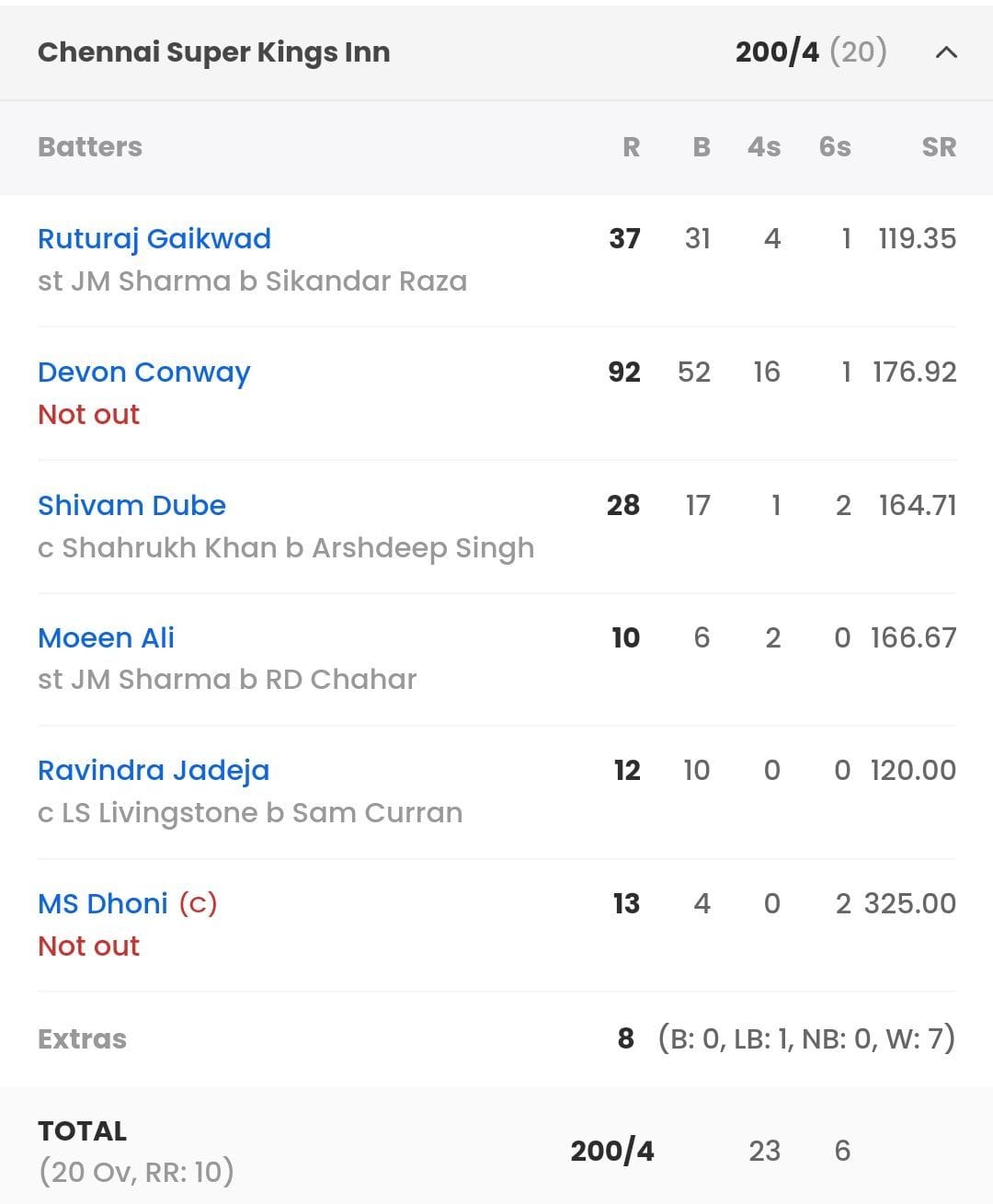
Task: Select the Chennai Super Kings Inn title
Action: [x=214, y=52]
